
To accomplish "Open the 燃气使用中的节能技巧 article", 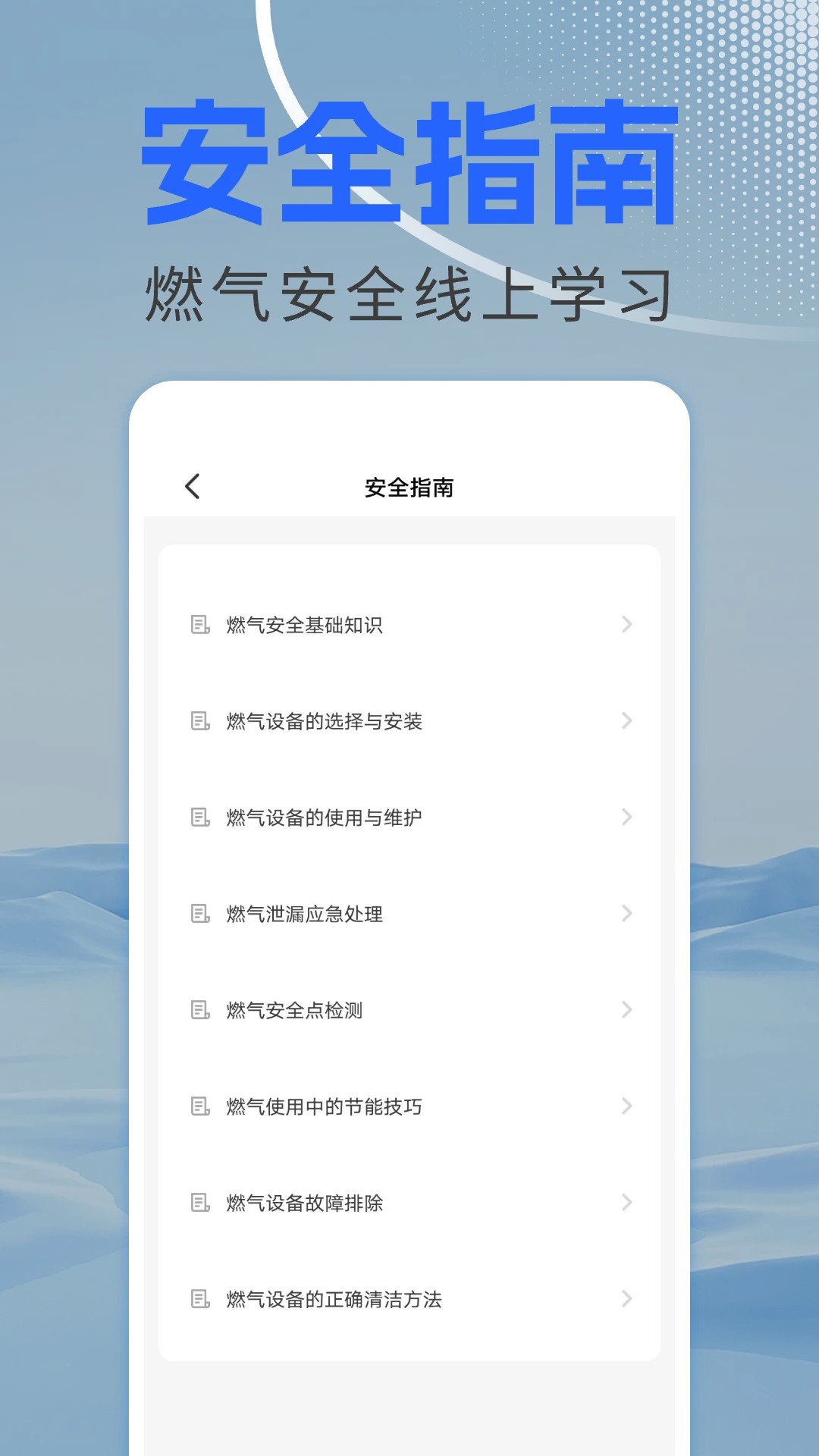I will coord(322,1106).
